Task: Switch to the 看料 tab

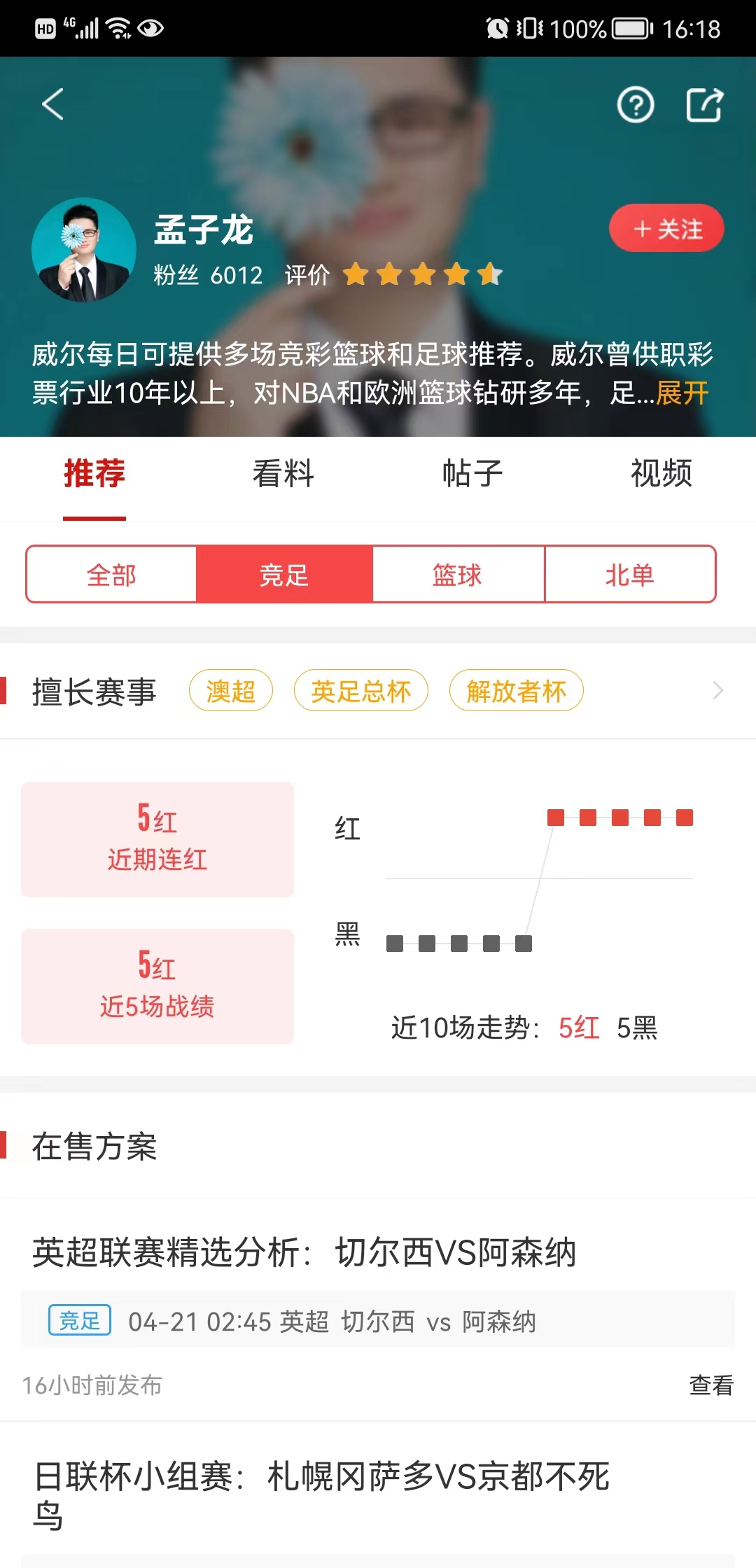Action: coord(283,473)
